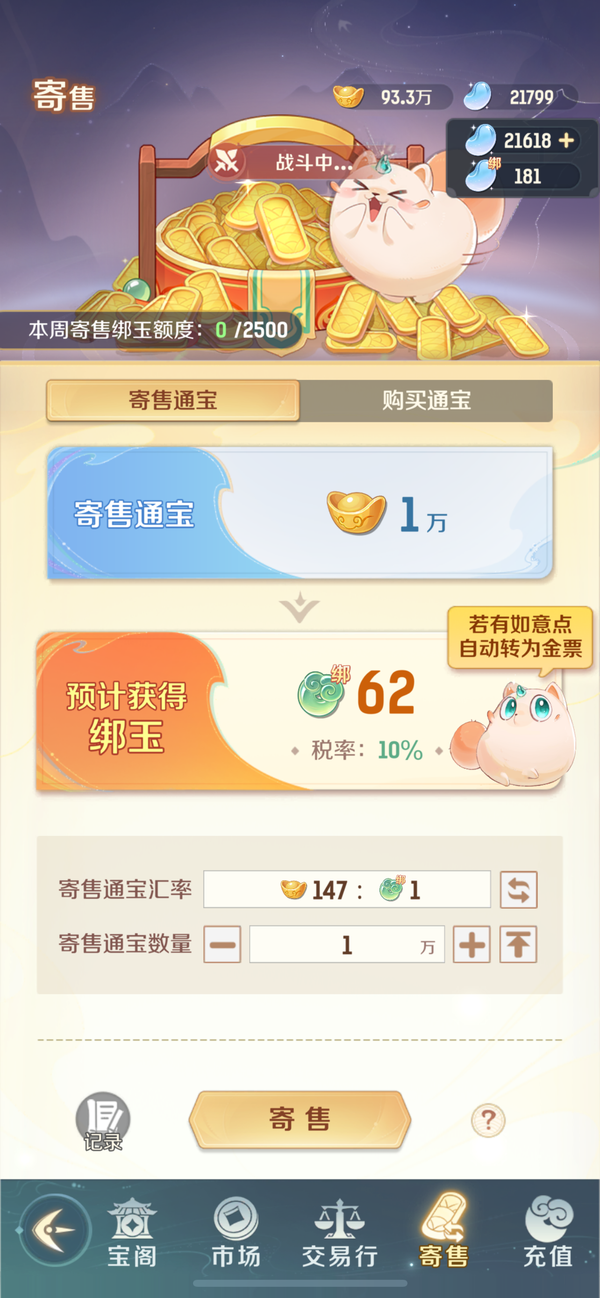Viewport: 600px width, 1298px height.
Task: Increase 寄售通宝数量 with the plus button
Action: [x=471, y=944]
